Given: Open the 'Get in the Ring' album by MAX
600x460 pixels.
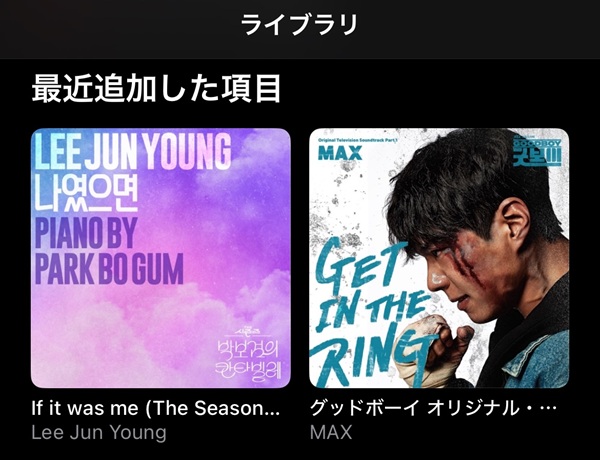Looking at the screenshot, I should coord(439,258).
